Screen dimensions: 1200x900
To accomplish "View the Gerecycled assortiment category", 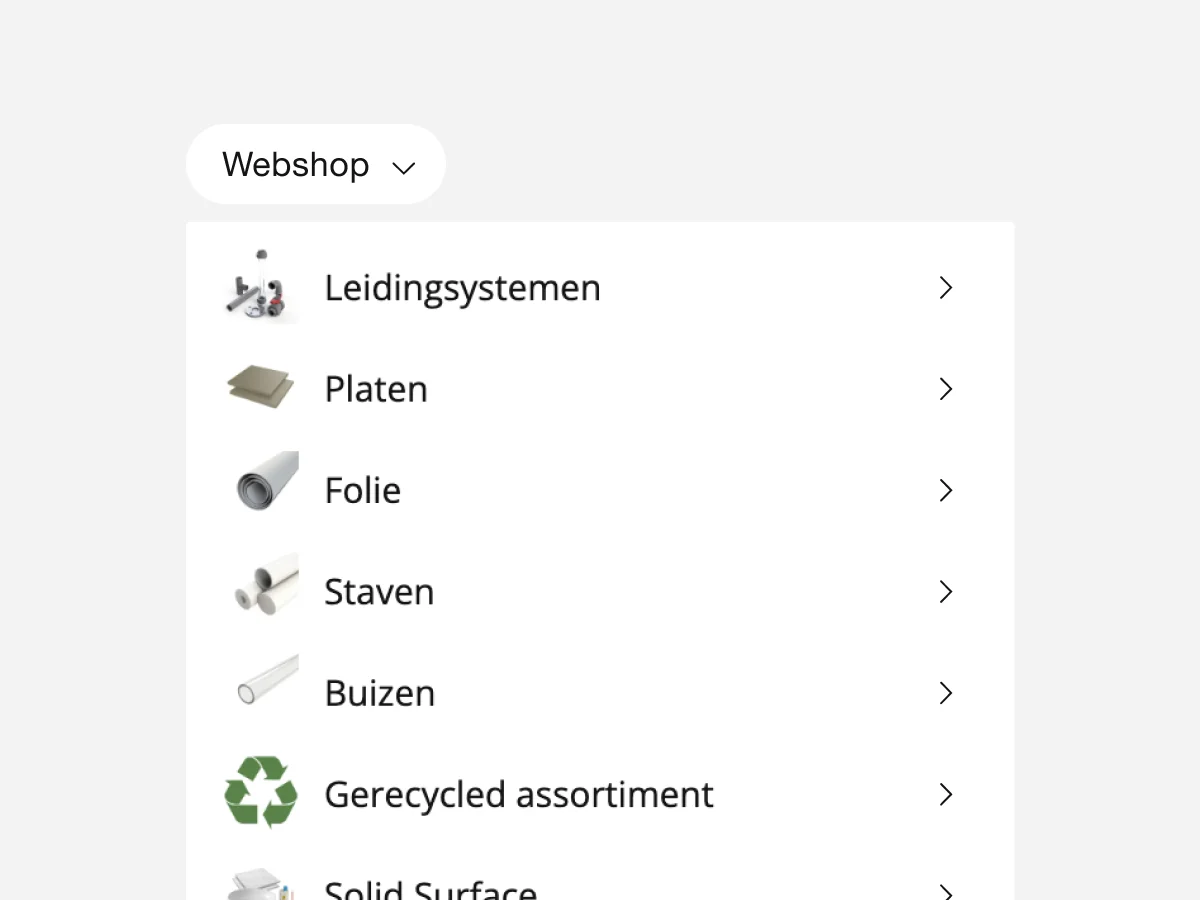I will coord(518,795).
